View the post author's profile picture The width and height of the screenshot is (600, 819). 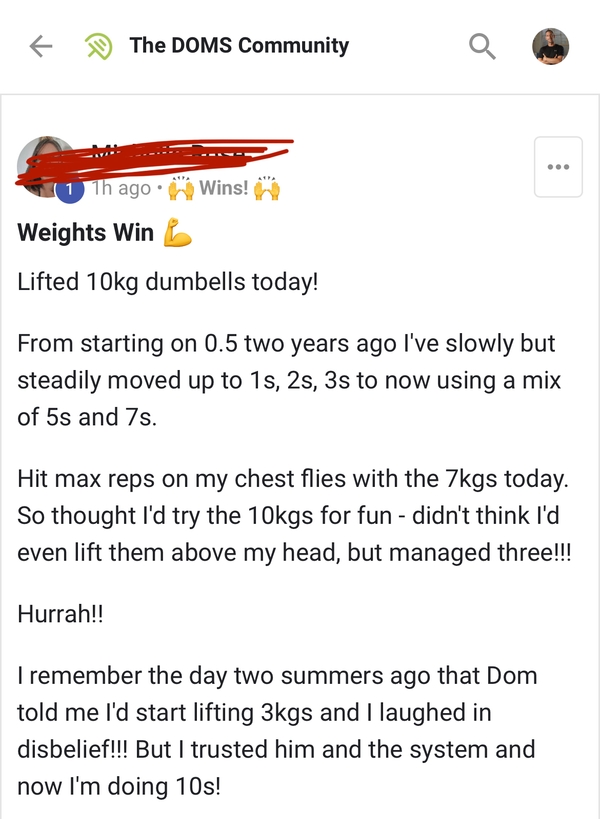pos(43,165)
